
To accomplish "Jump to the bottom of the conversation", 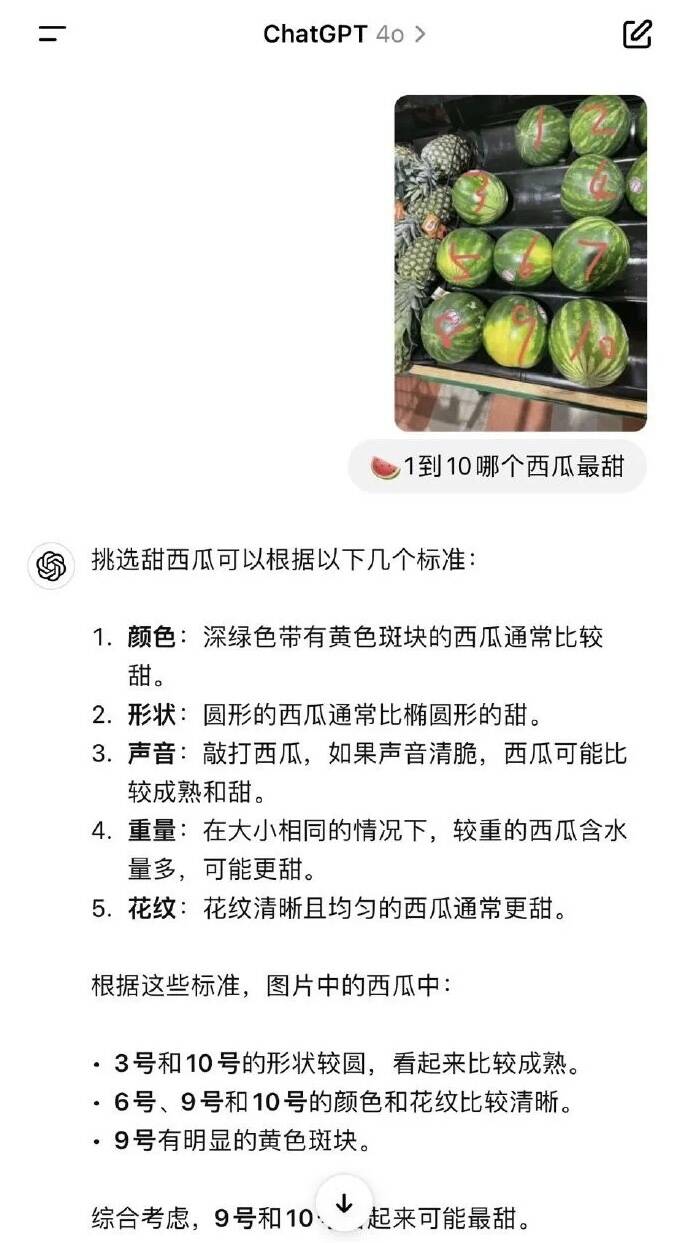I will click(344, 1203).
